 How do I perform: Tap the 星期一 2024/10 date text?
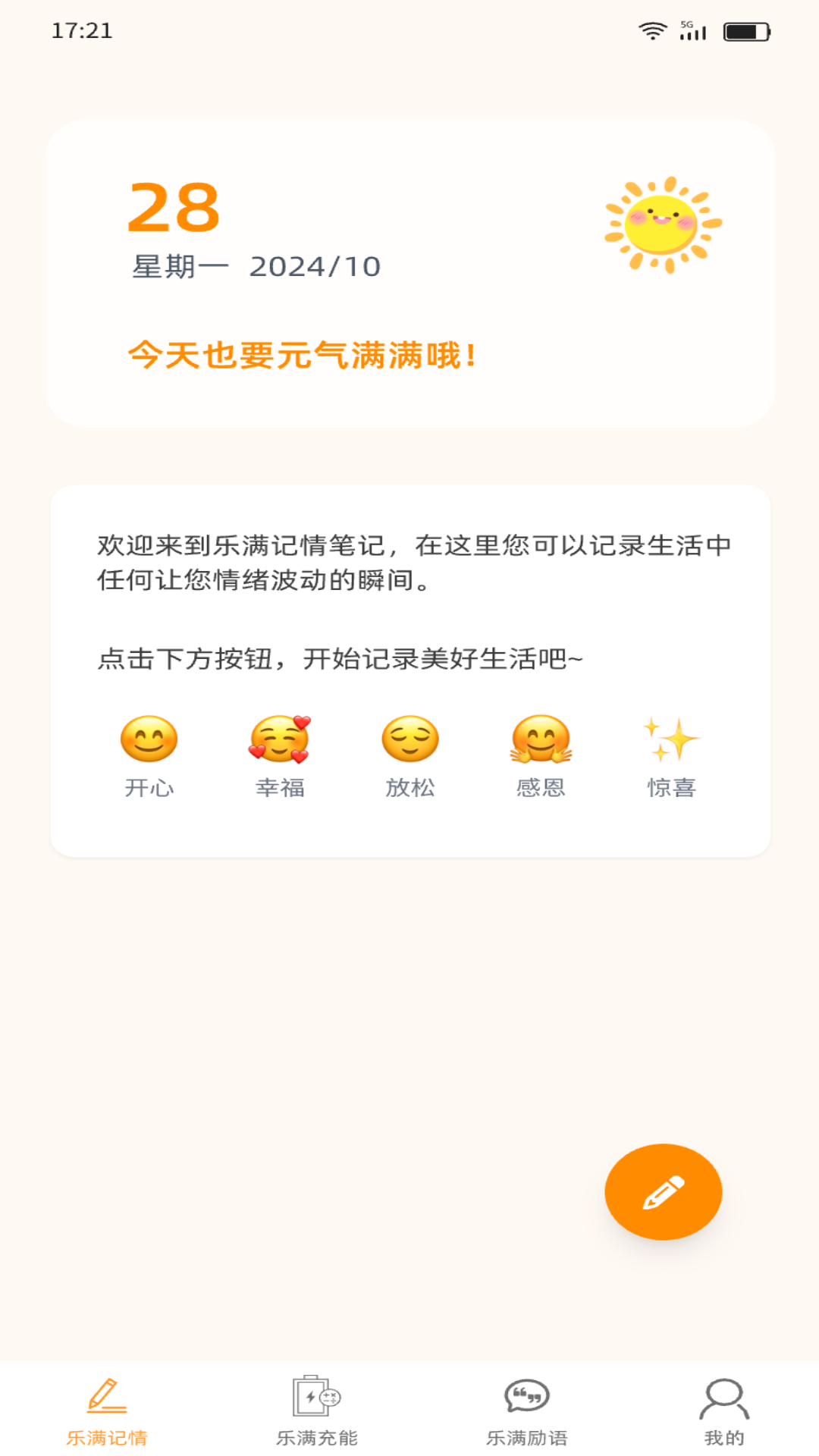(x=256, y=267)
